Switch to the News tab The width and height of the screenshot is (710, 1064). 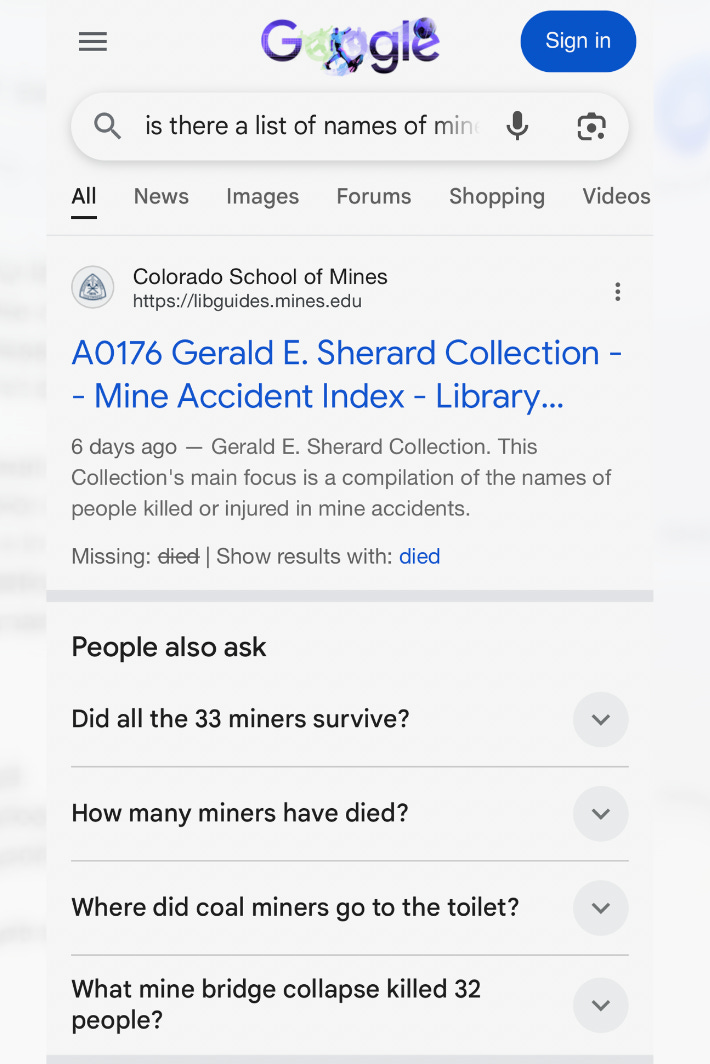(161, 197)
